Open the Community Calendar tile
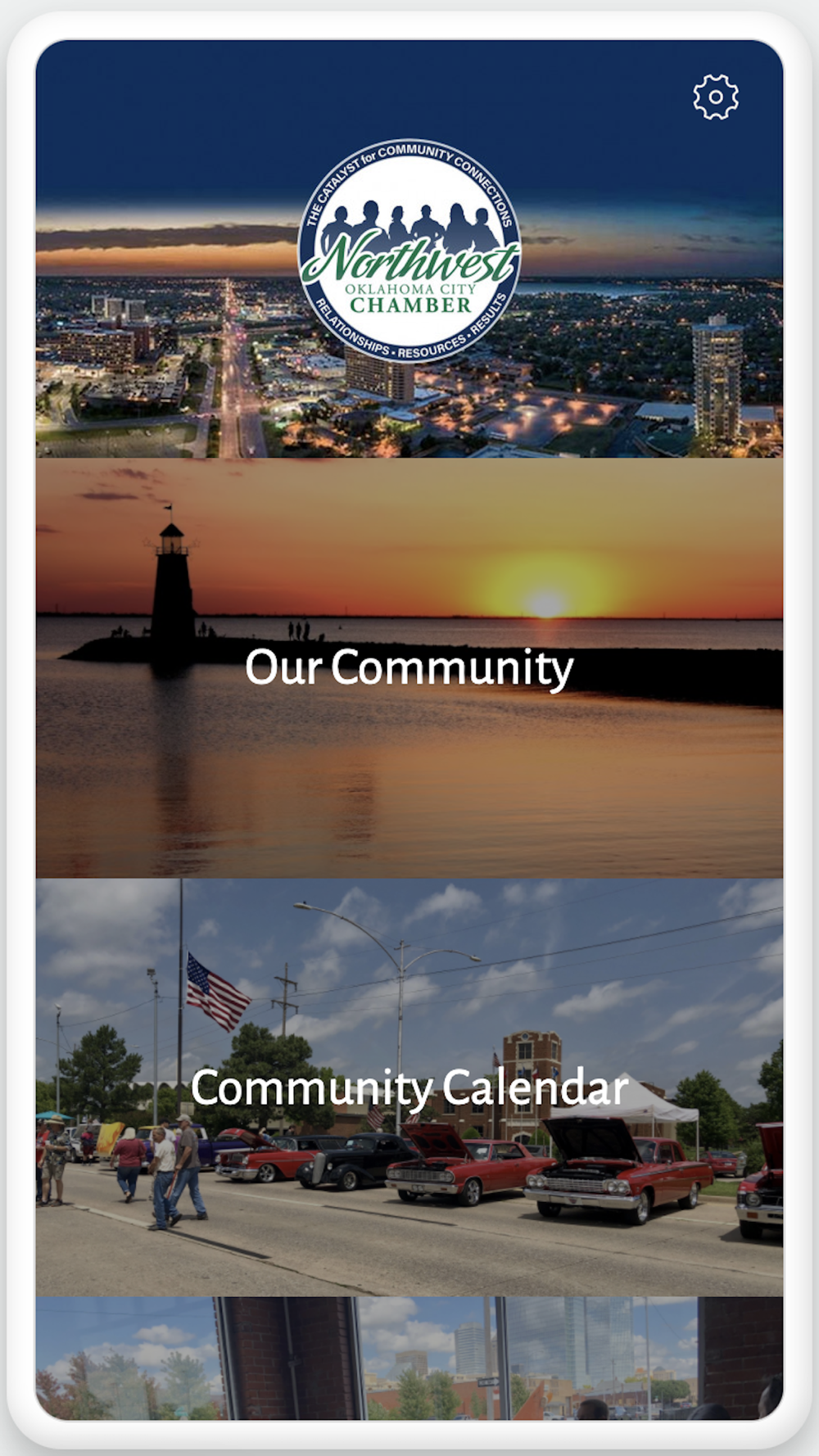This screenshot has width=819, height=1456. 409,1087
